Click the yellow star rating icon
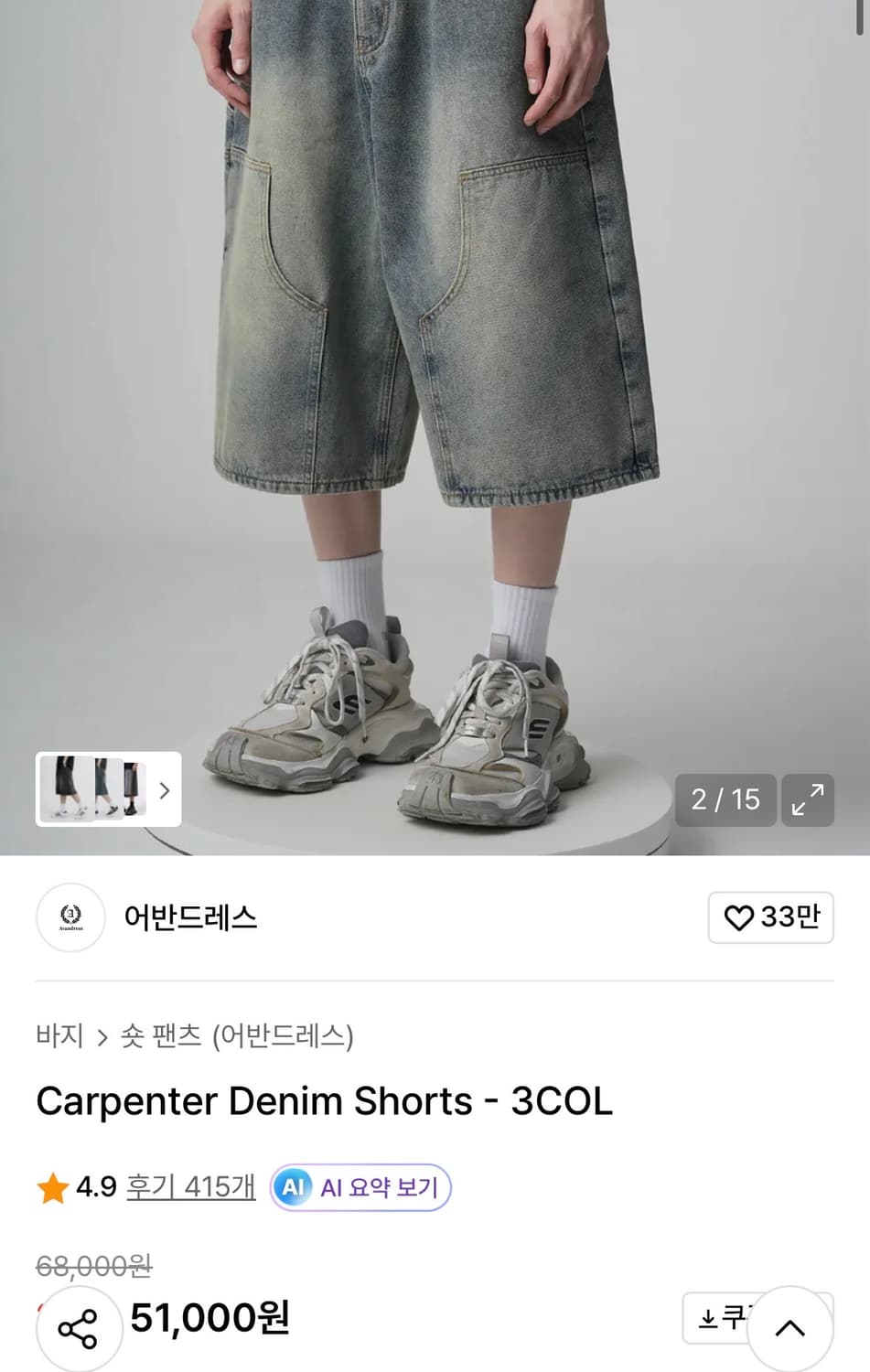 [52, 1187]
